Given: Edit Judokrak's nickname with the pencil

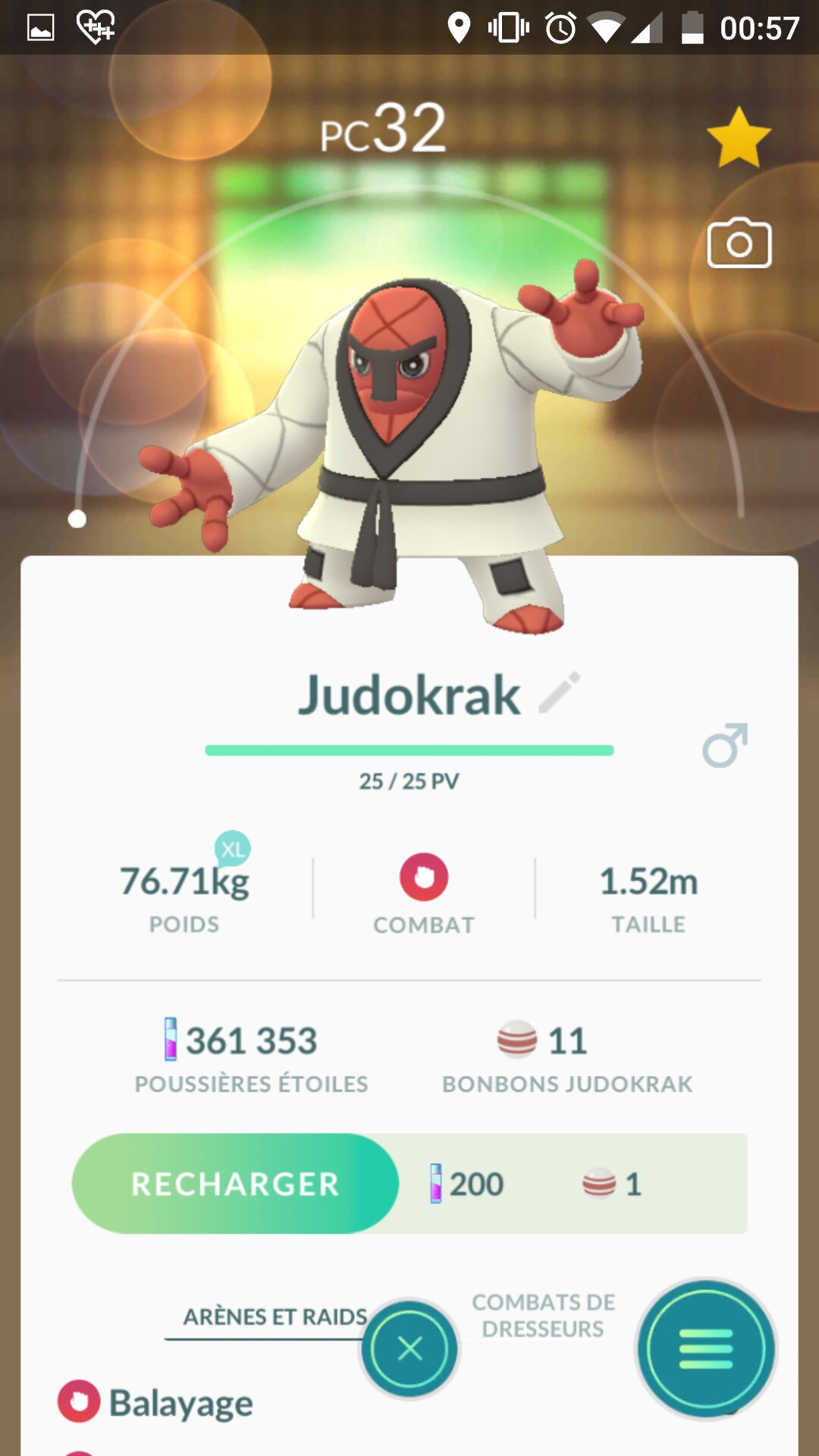Looking at the screenshot, I should [560, 692].
